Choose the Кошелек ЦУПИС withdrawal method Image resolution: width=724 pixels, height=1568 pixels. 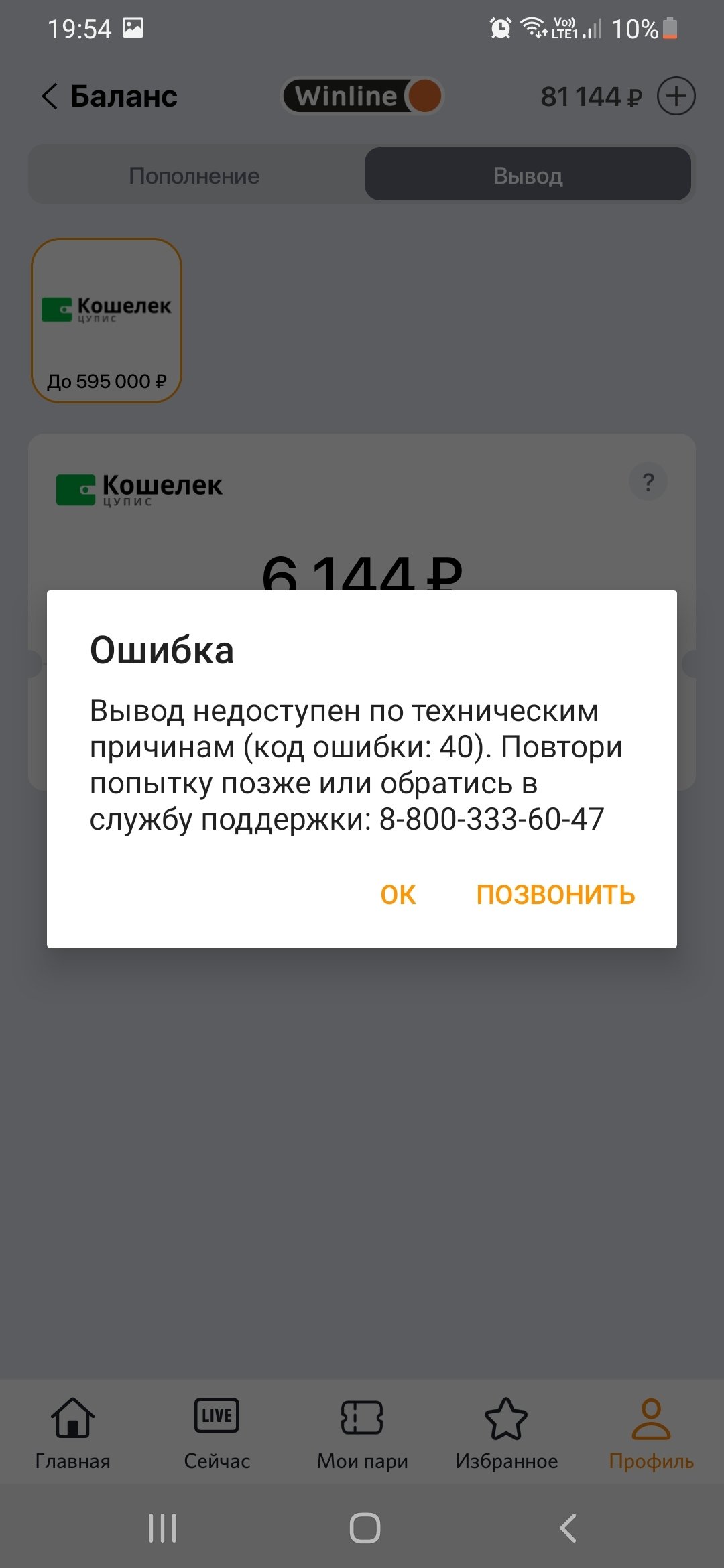(x=107, y=320)
